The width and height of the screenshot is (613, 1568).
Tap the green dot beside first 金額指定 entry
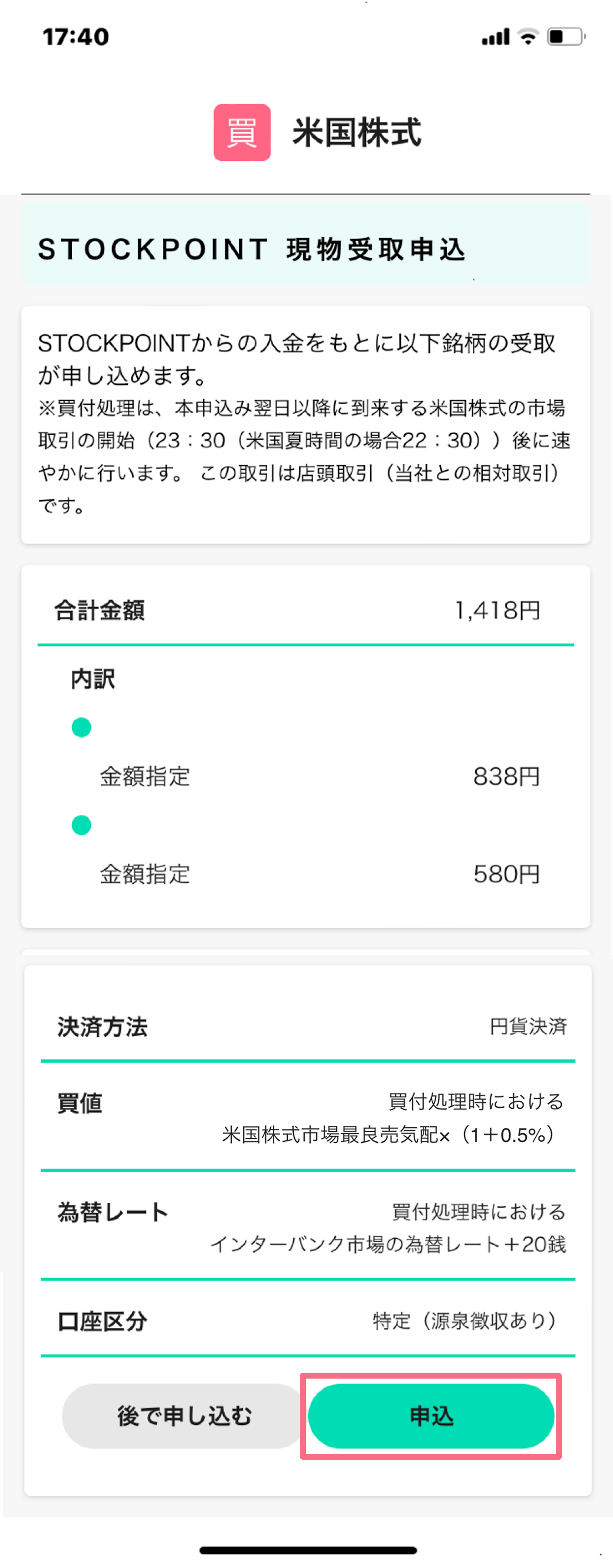tap(81, 727)
